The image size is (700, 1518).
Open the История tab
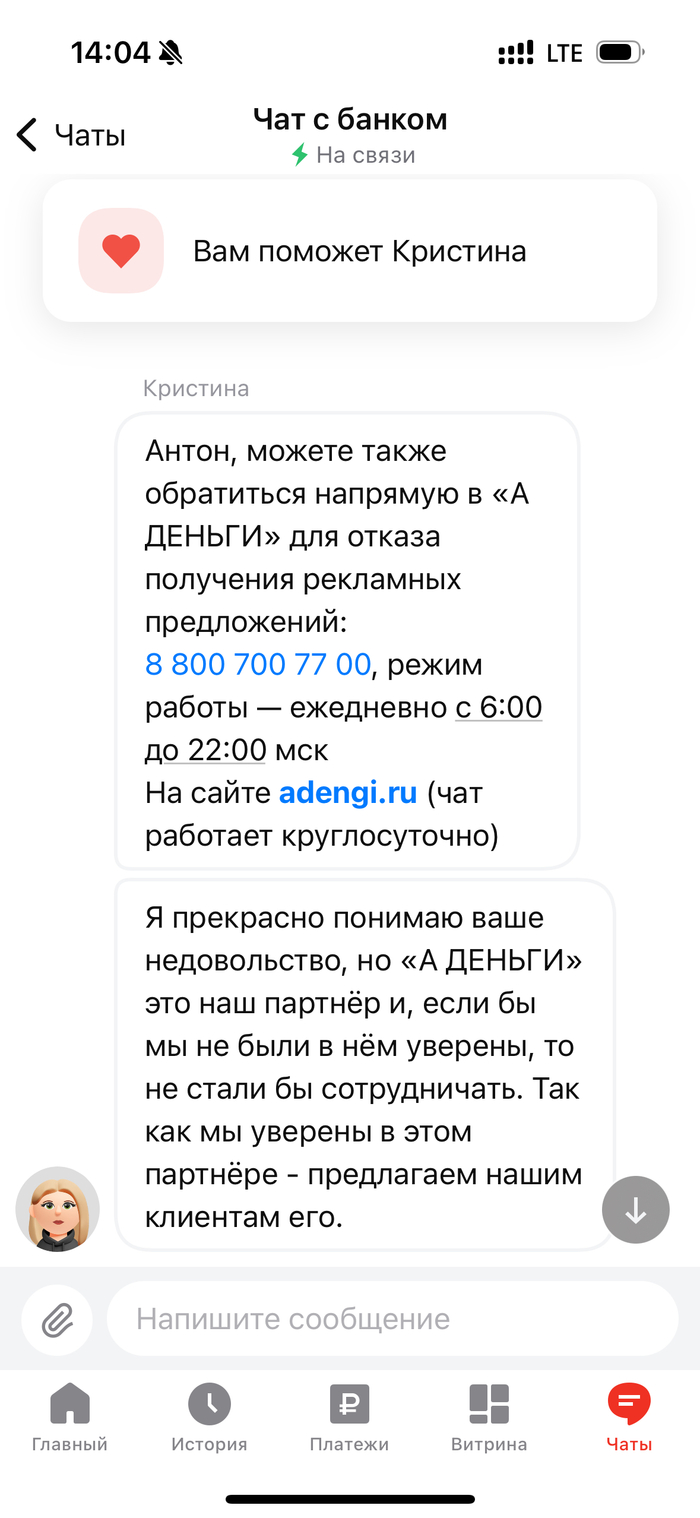pyautogui.click(x=209, y=1417)
